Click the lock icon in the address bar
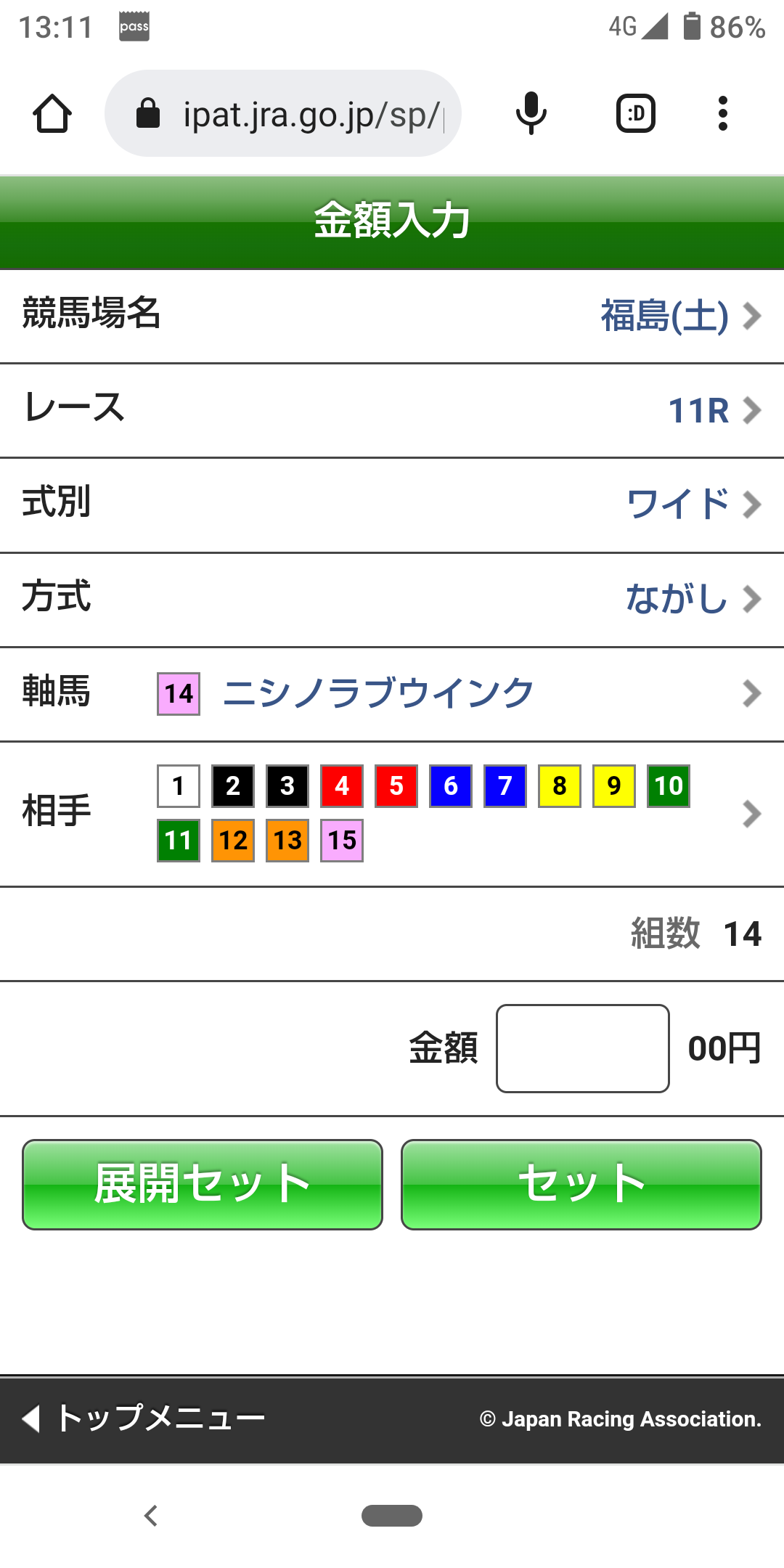 click(x=147, y=113)
